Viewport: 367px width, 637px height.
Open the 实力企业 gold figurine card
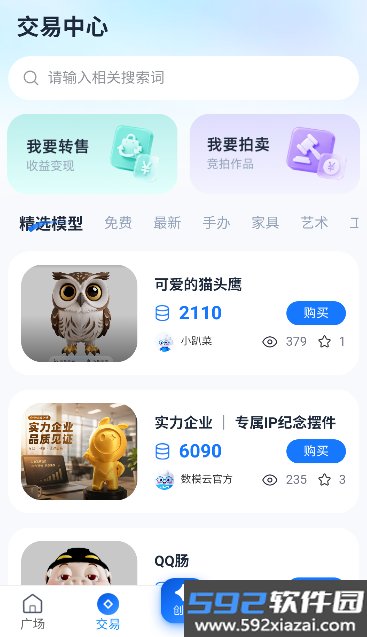point(183,451)
